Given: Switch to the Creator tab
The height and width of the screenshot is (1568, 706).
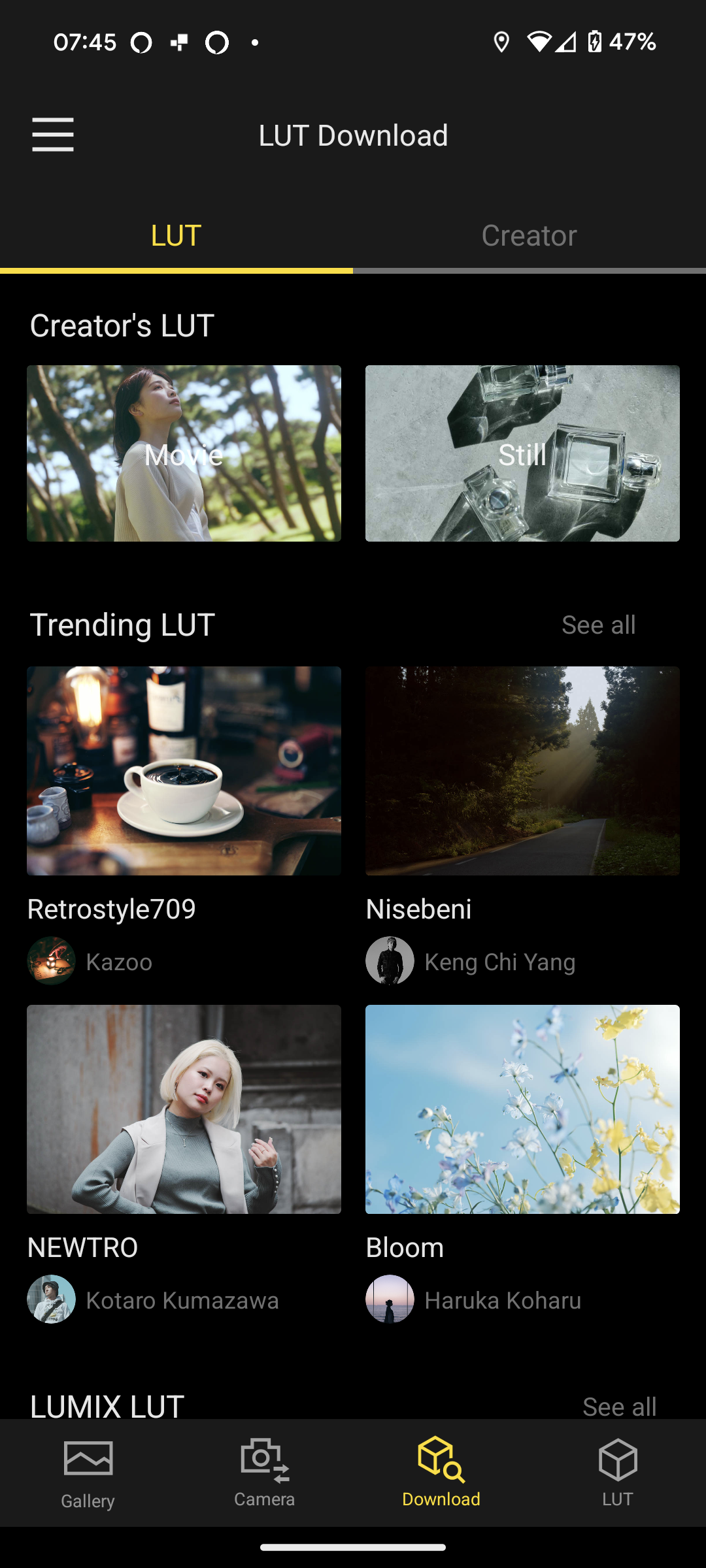Looking at the screenshot, I should (x=529, y=236).
